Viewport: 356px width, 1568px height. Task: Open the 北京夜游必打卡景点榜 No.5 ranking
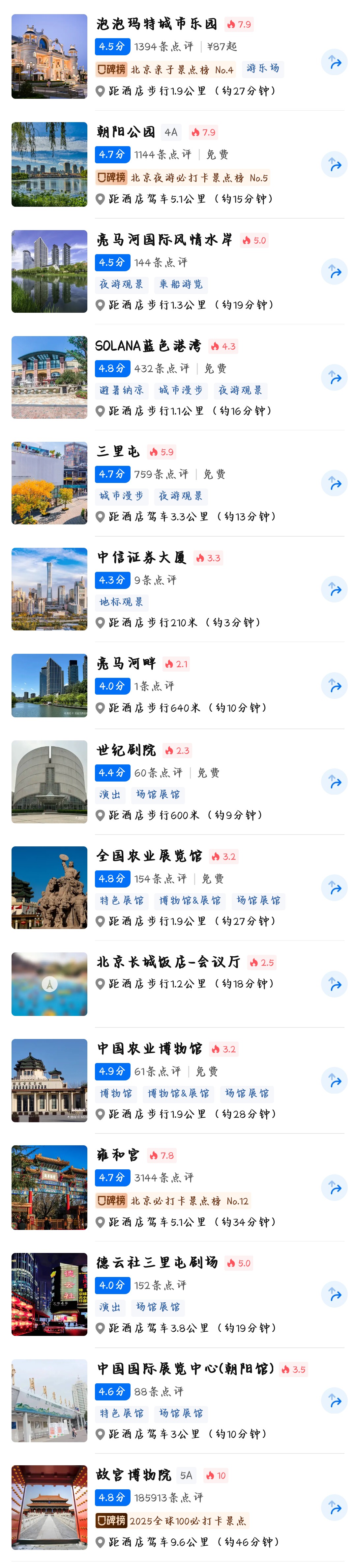click(x=182, y=178)
